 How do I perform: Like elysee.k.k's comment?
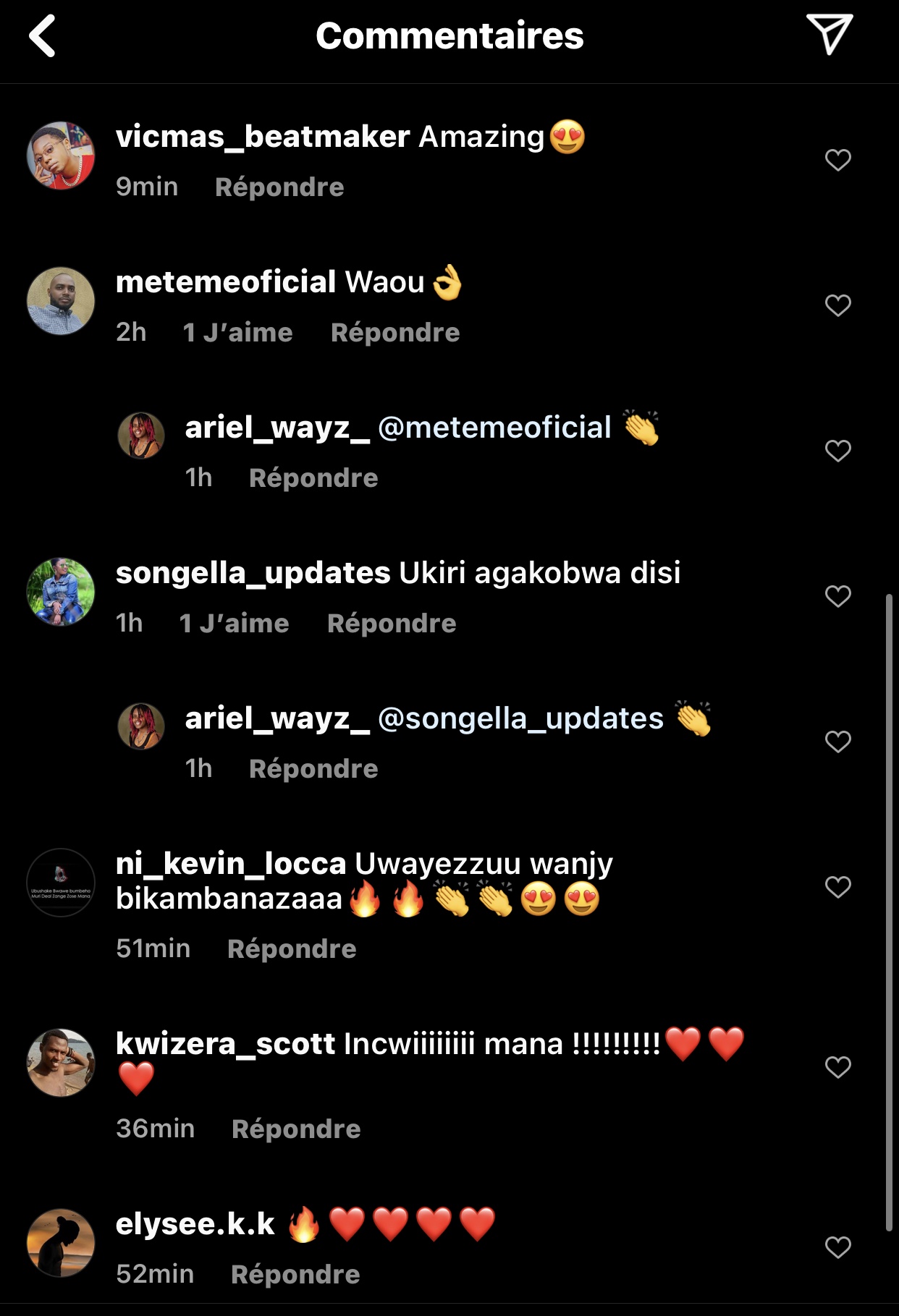(837, 1247)
